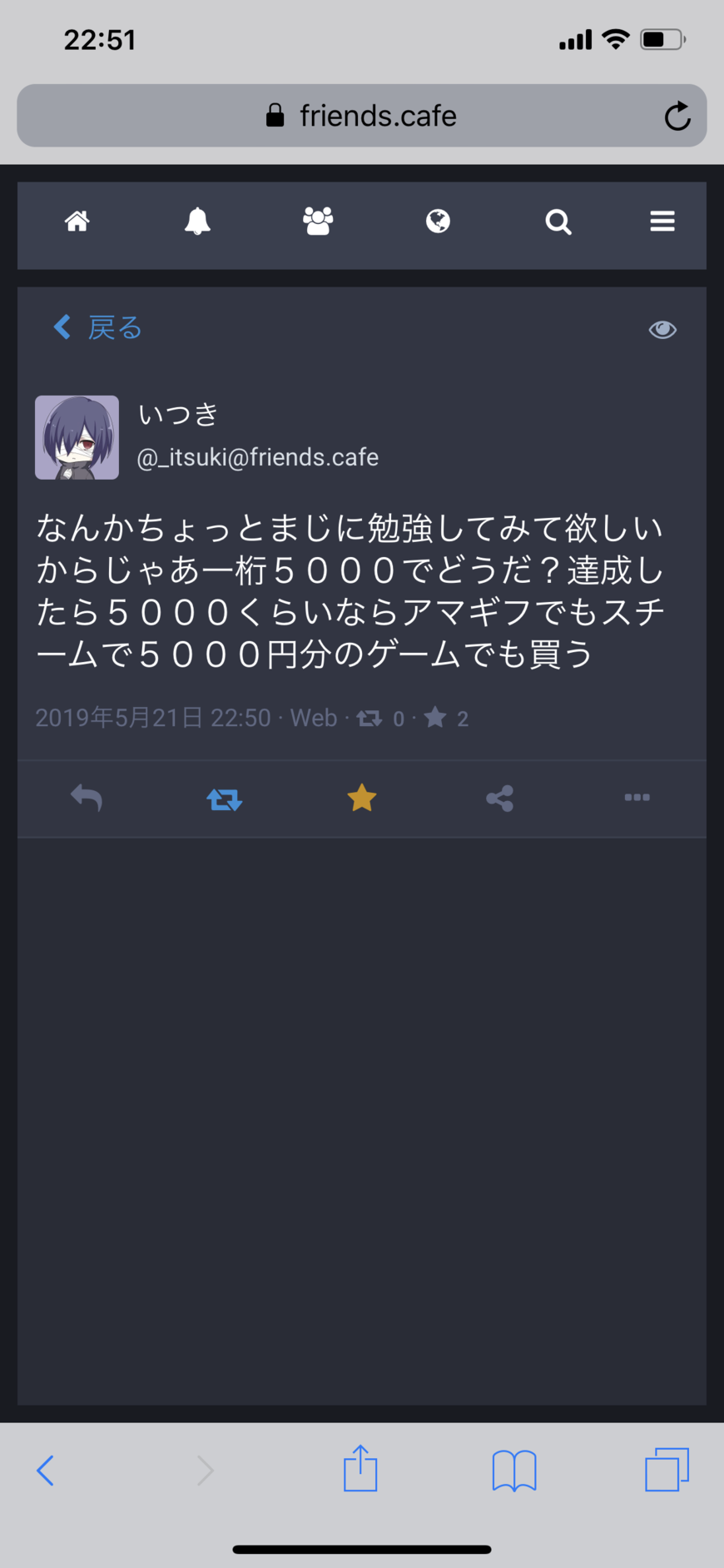Open the hamburger menu
The width and height of the screenshot is (724, 1568).
click(662, 222)
